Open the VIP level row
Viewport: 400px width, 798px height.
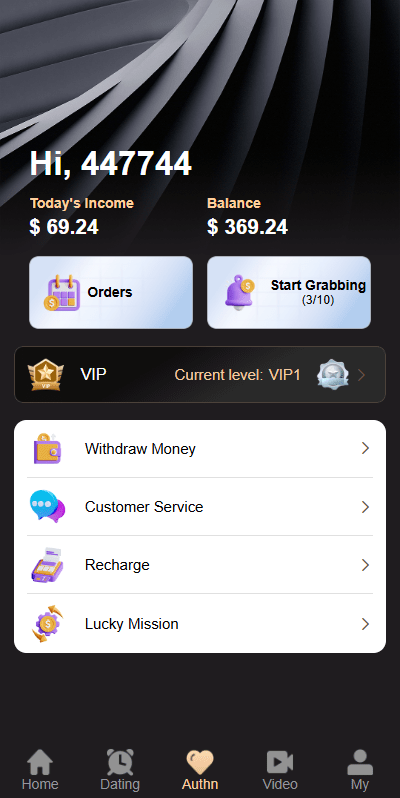point(200,375)
